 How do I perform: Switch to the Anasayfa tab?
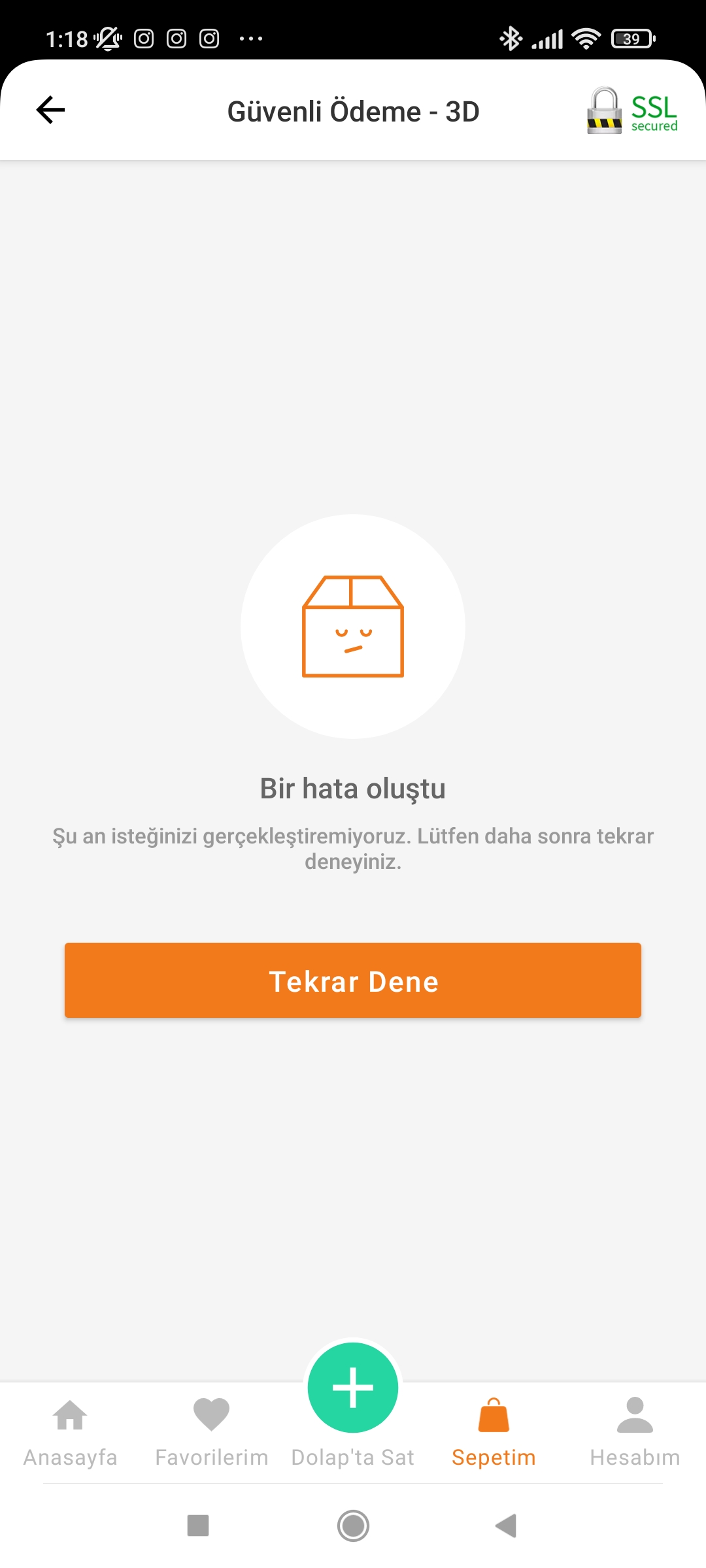pos(70,1431)
